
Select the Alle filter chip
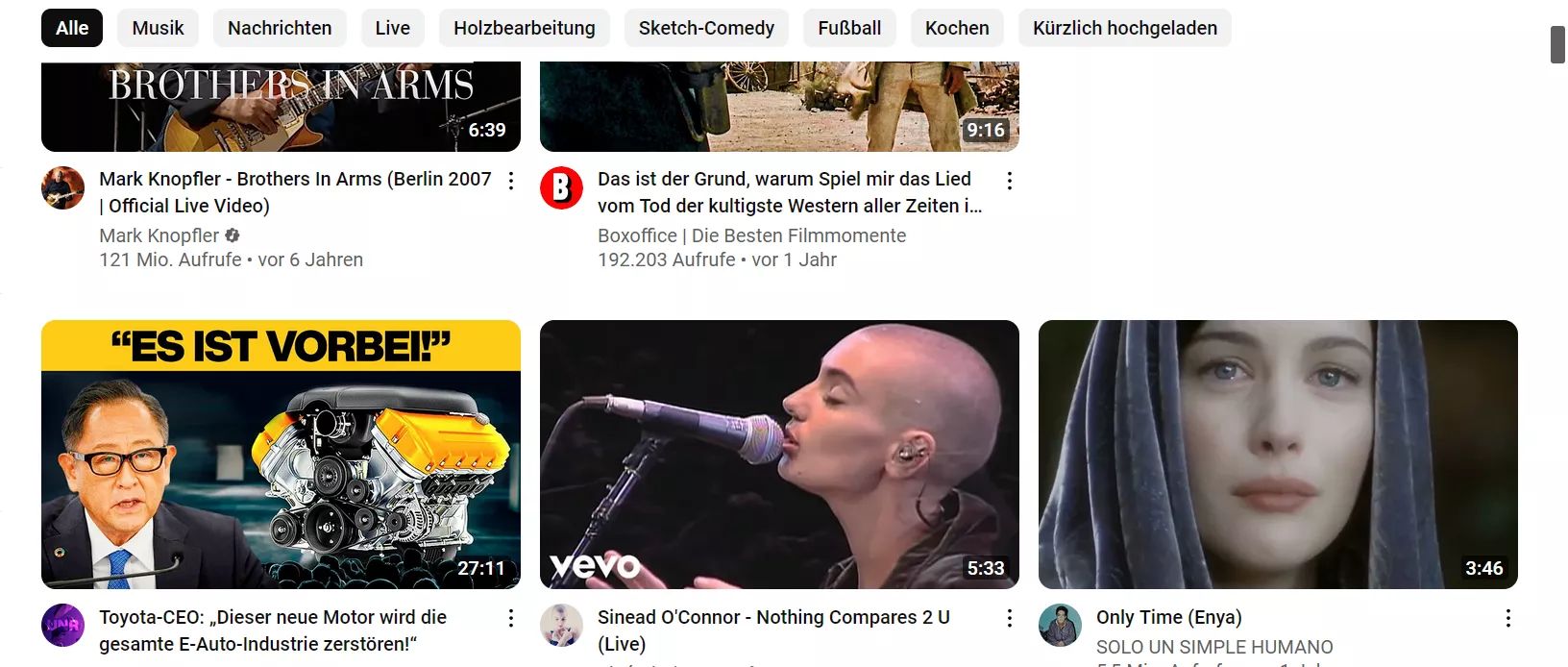(x=72, y=28)
